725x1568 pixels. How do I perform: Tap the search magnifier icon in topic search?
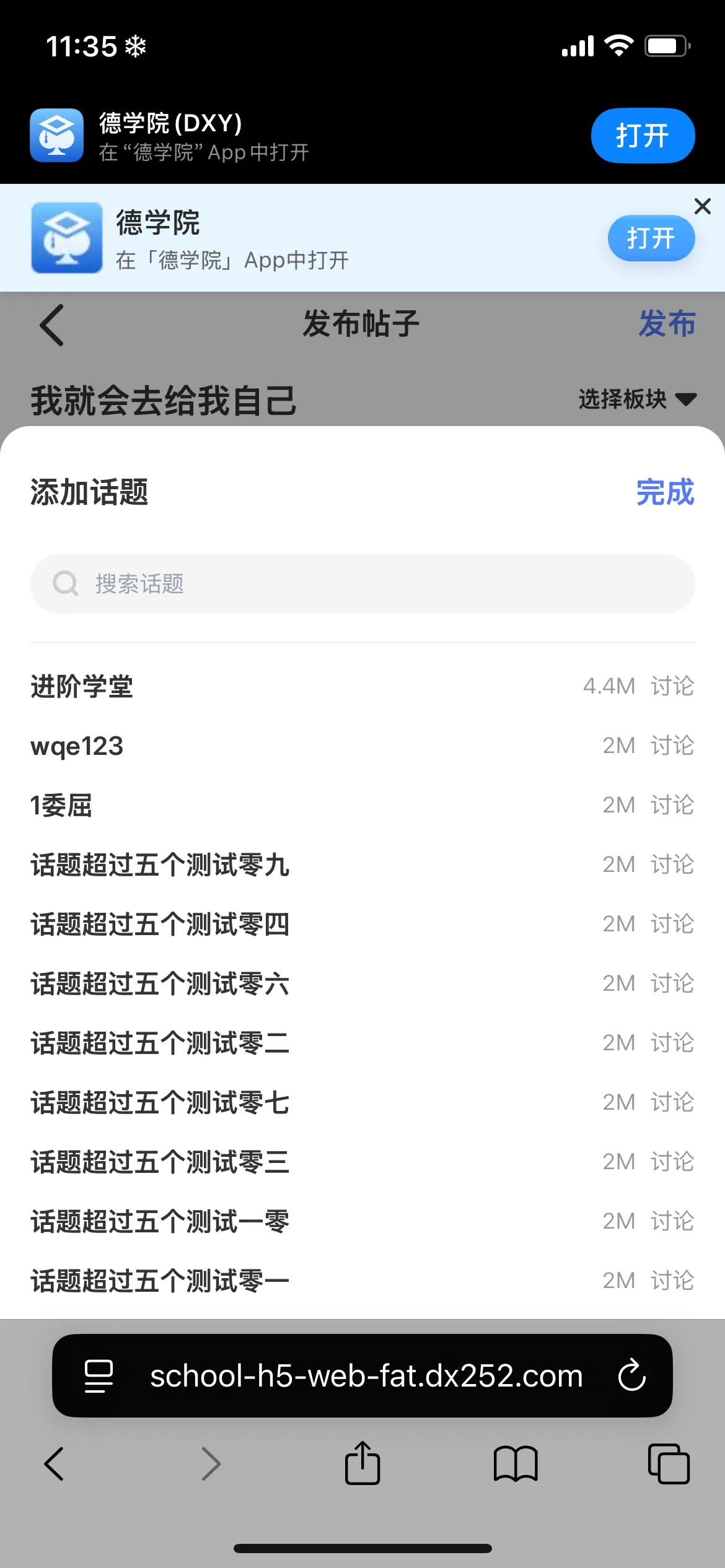(64, 583)
